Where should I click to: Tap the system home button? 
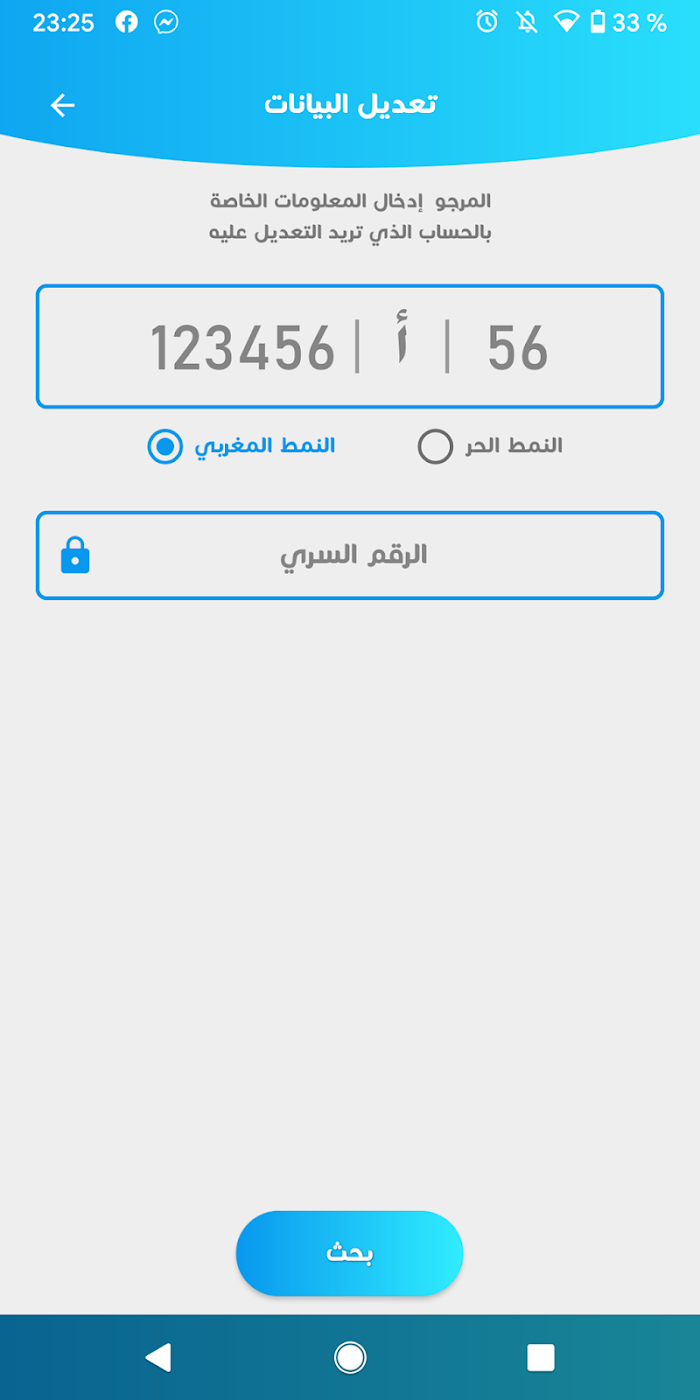350,1357
